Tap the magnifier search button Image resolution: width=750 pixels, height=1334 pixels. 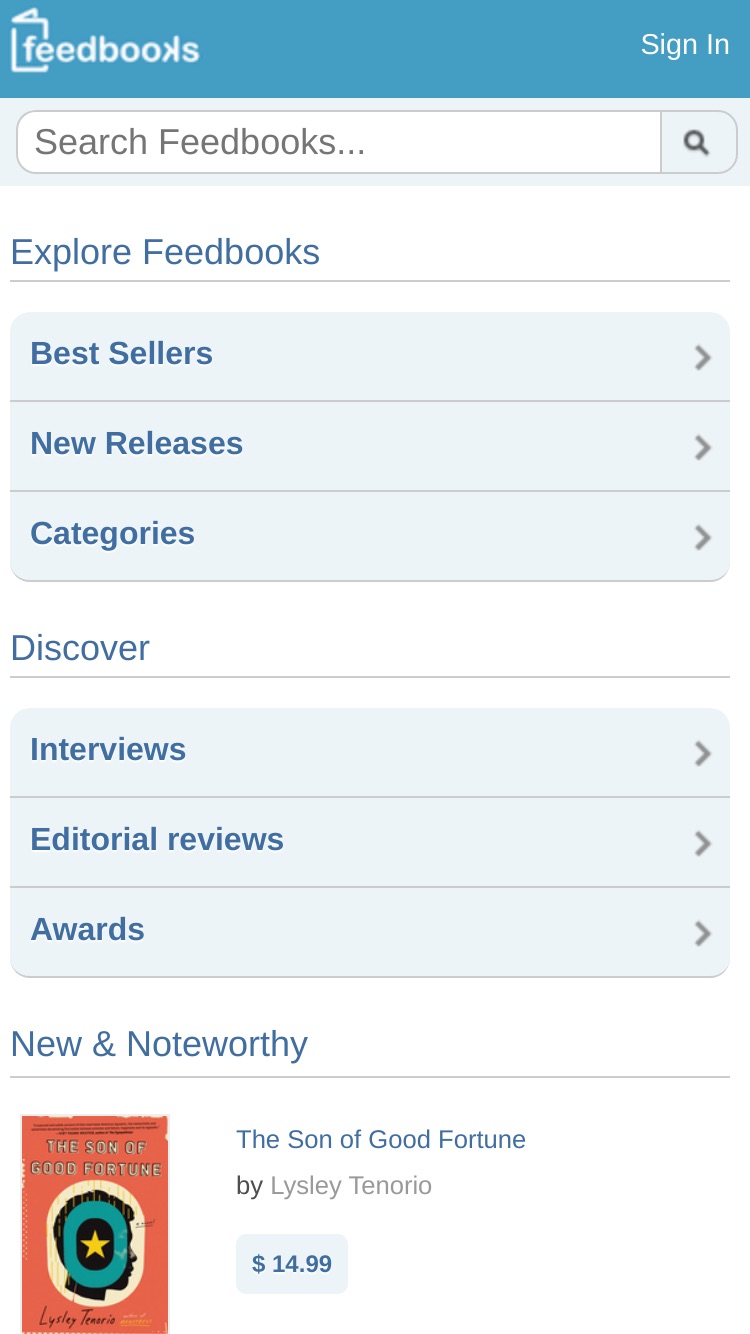698,142
